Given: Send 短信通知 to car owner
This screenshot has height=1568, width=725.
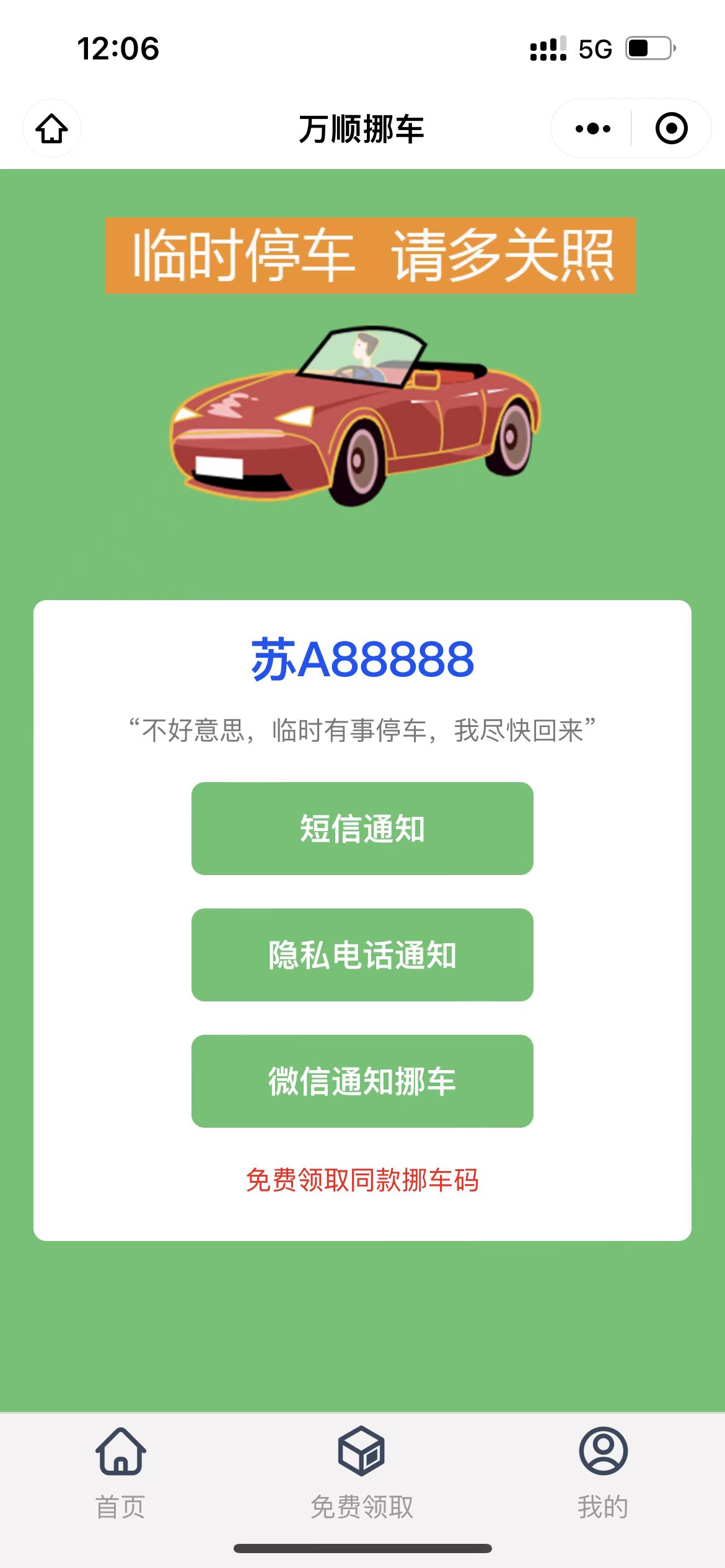Looking at the screenshot, I should click(x=362, y=829).
